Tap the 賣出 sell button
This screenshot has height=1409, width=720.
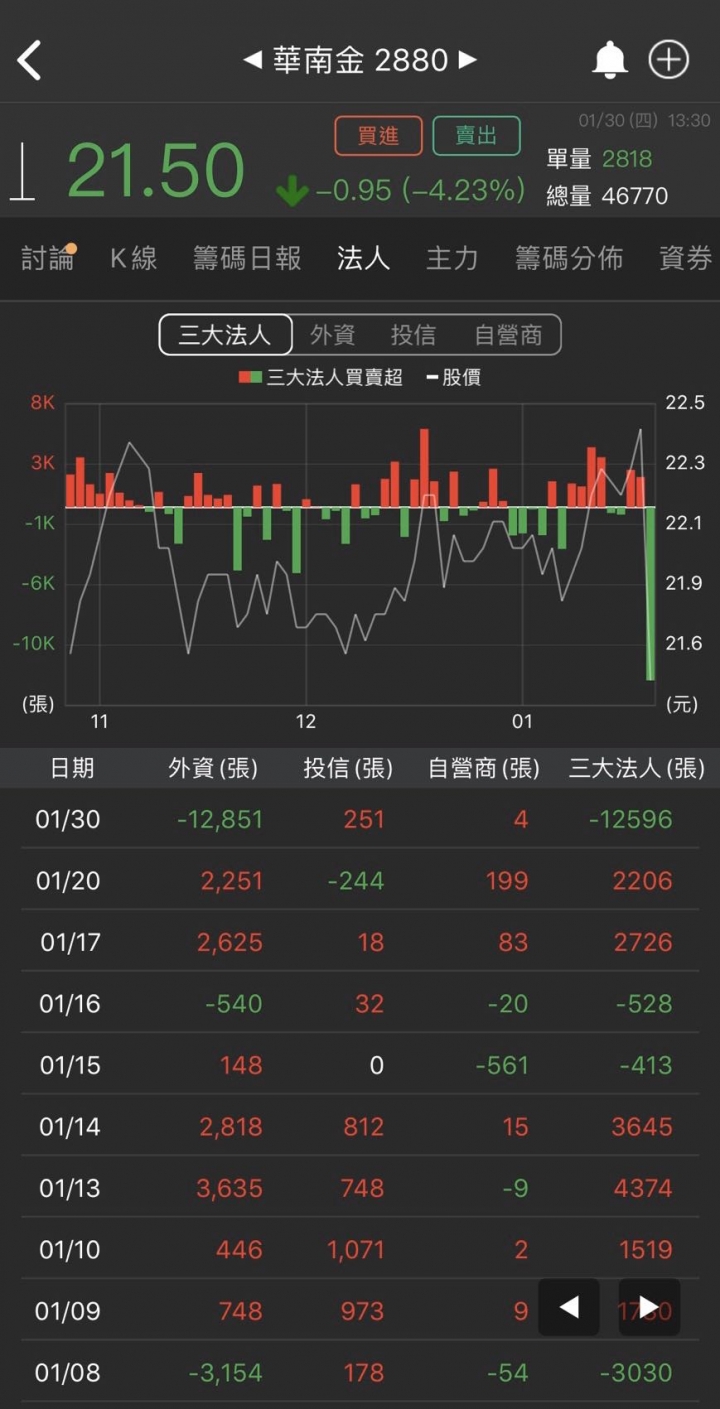[476, 136]
